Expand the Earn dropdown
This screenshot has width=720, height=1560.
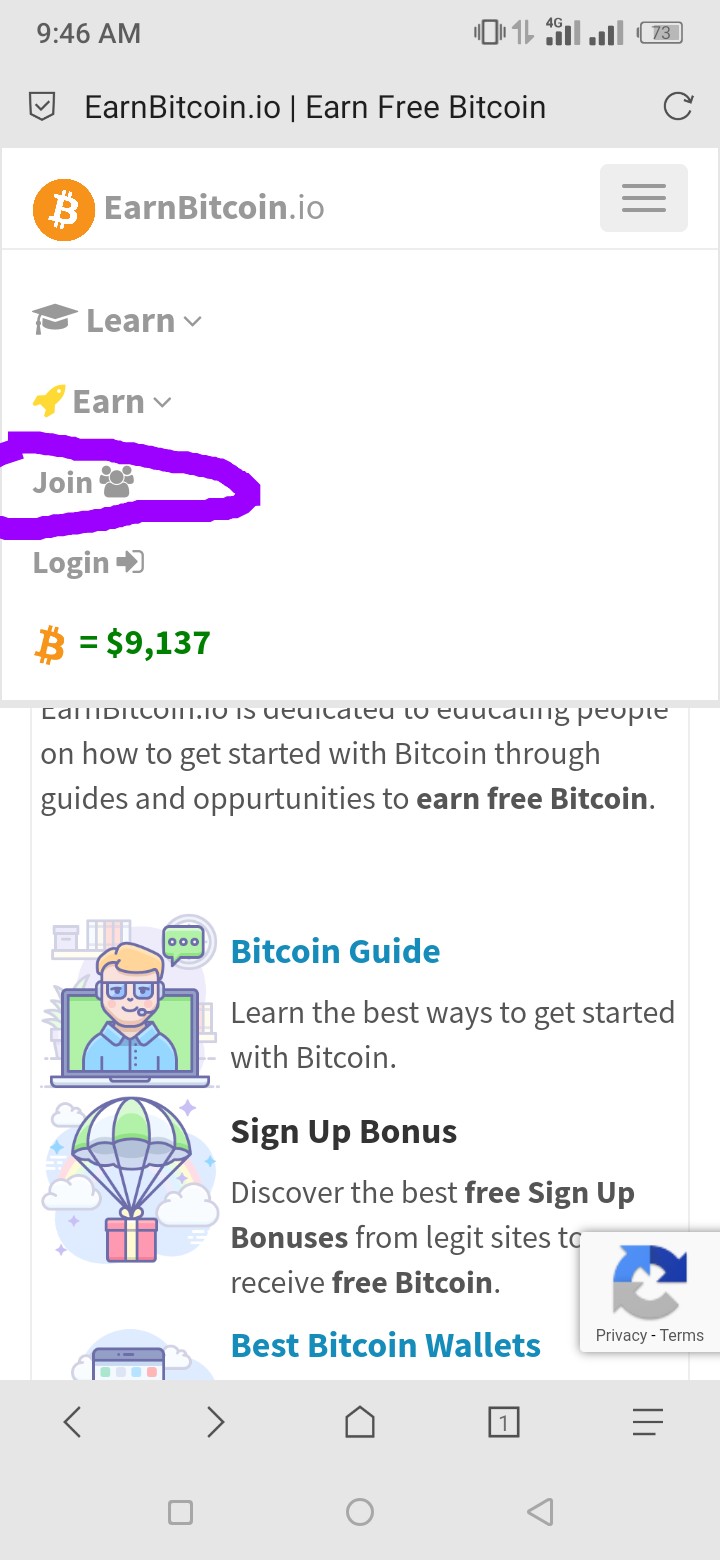(x=103, y=402)
